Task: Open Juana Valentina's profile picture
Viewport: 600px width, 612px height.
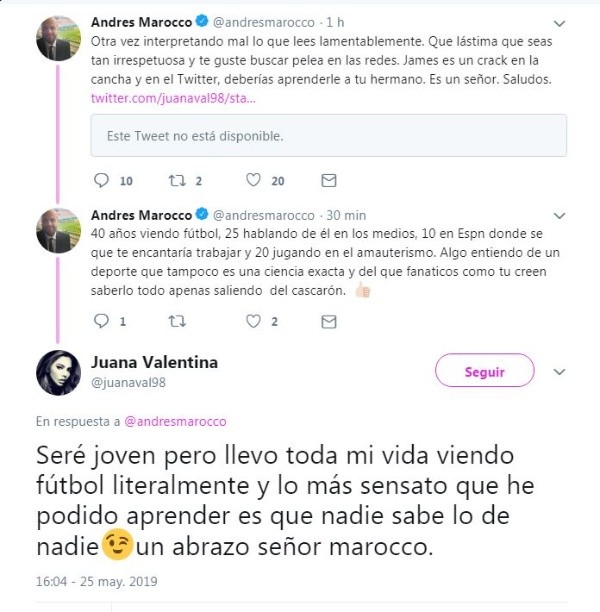Action: click(x=58, y=373)
